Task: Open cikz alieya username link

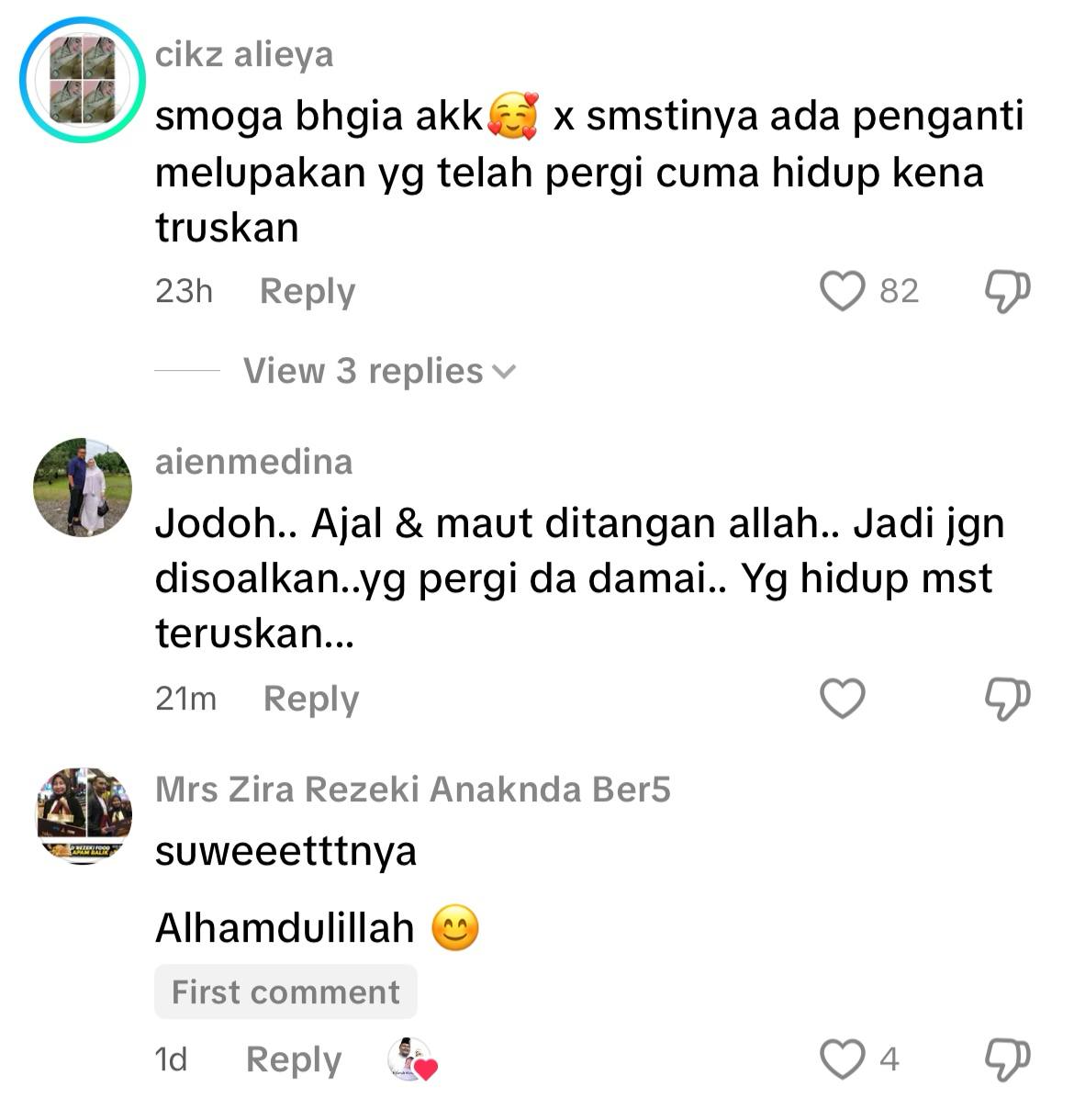Action: coord(244,55)
